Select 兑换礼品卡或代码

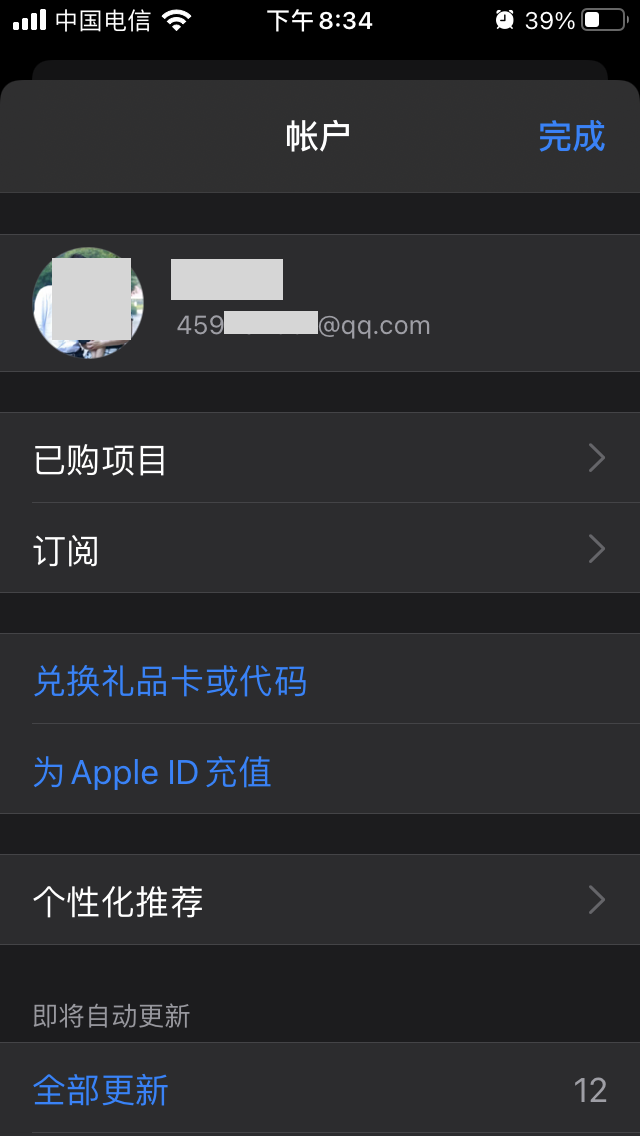point(170,681)
